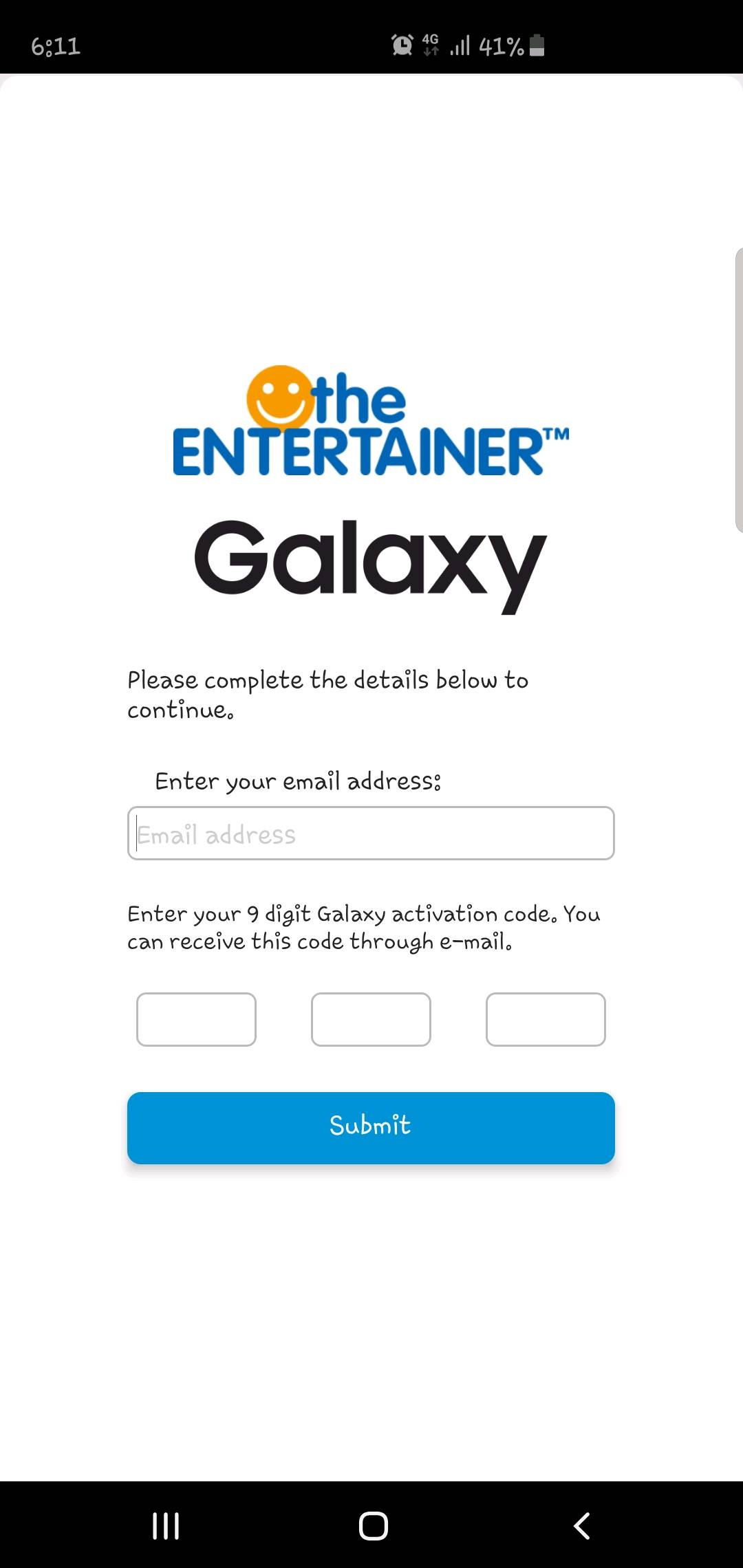Select the last activation code box

pos(546,1019)
